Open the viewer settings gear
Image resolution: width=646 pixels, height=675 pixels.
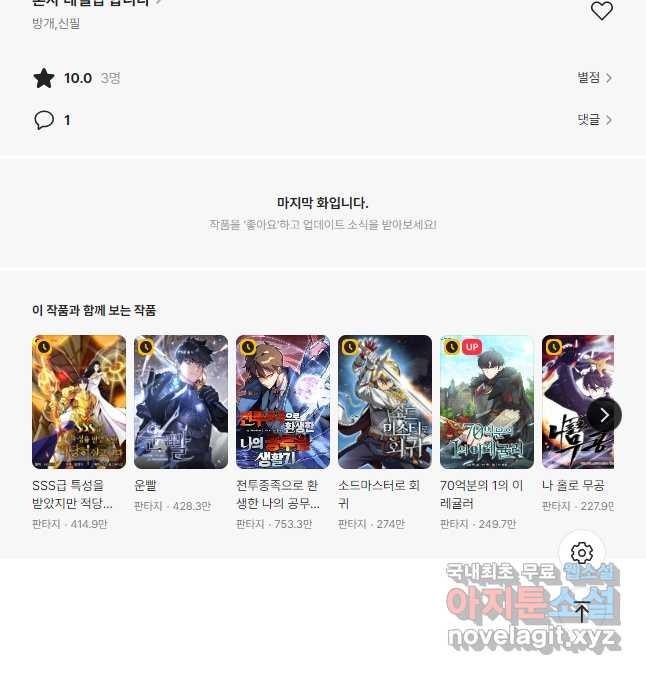point(582,553)
